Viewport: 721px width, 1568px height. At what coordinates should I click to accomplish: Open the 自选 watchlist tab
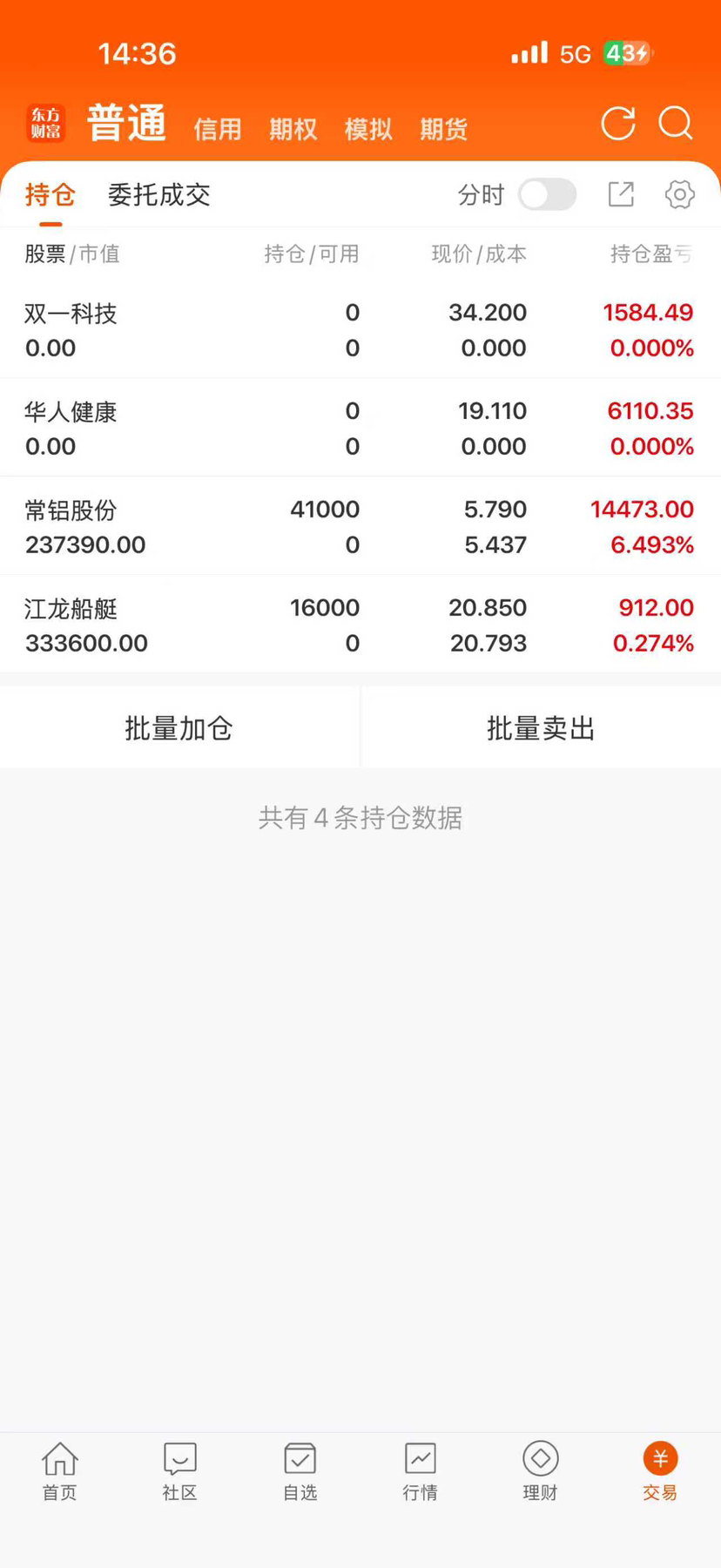pyautogui.click(x=300, y=1471)
